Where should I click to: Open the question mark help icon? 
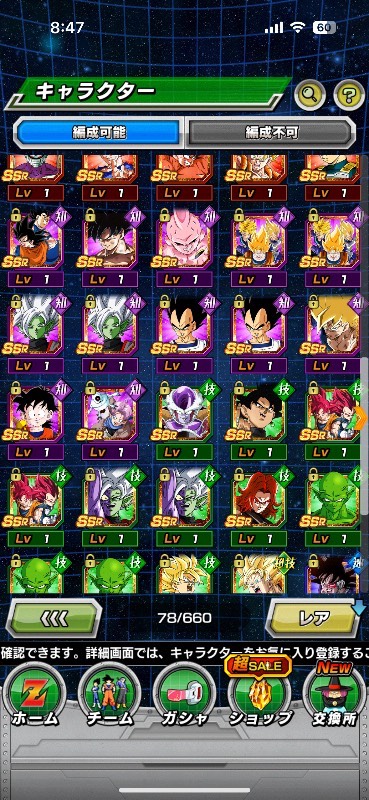pyautogui.click(x=349, y=94)
